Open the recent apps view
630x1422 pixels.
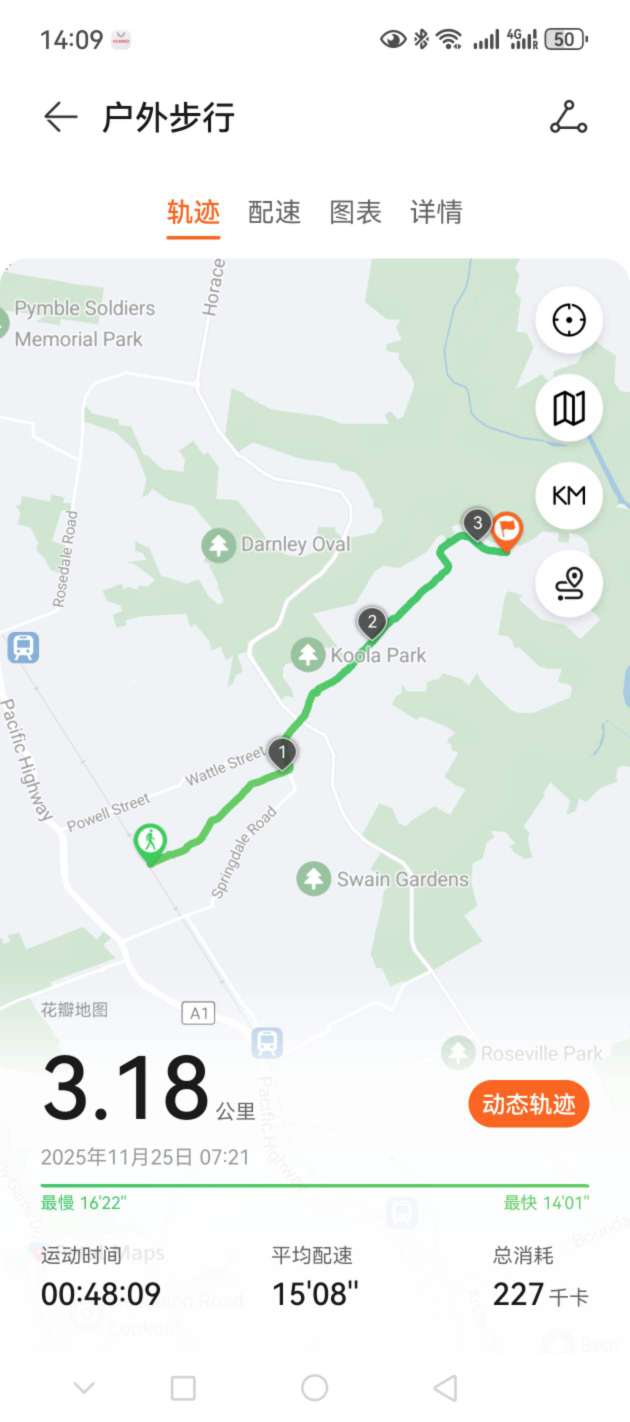(x=183, y=1387)
